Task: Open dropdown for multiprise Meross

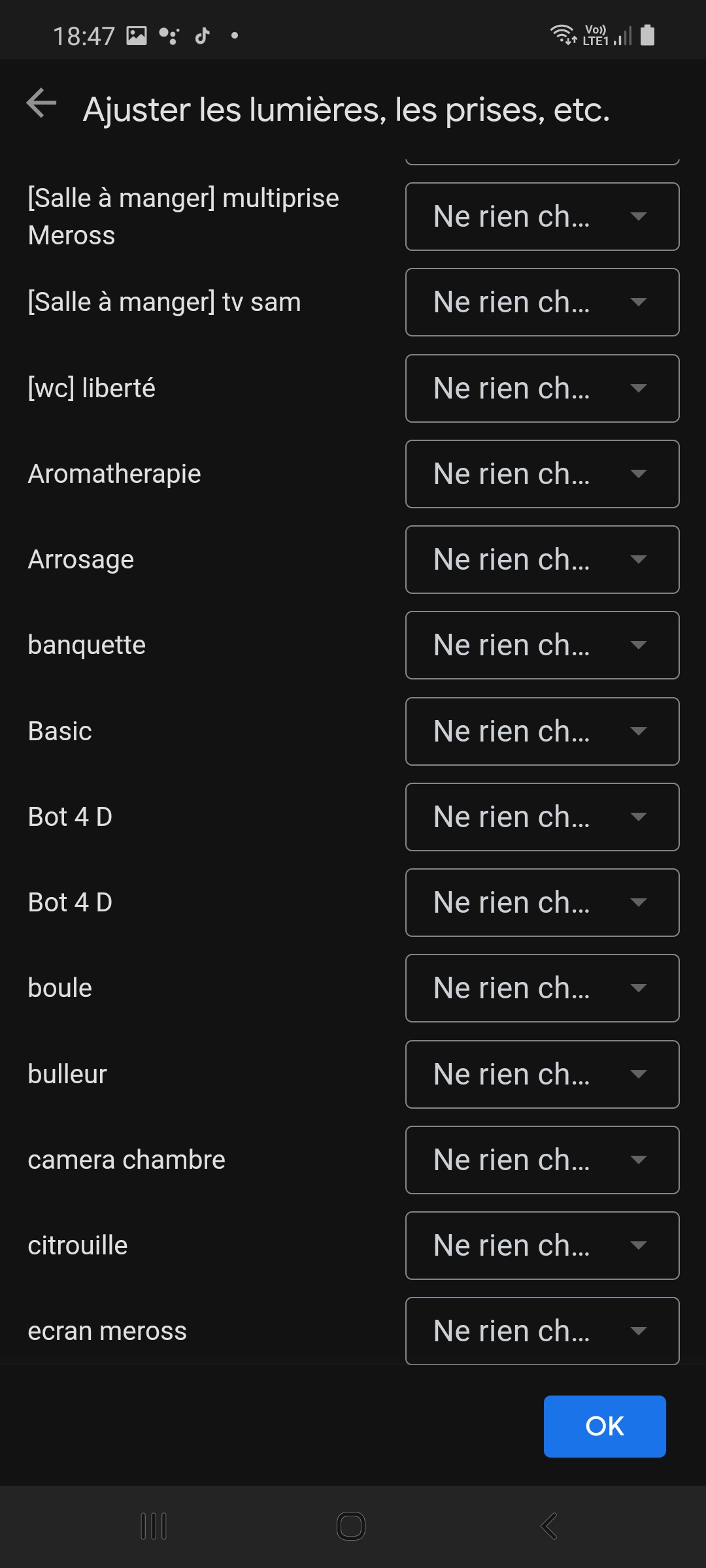Action: [x=542, y=216]
